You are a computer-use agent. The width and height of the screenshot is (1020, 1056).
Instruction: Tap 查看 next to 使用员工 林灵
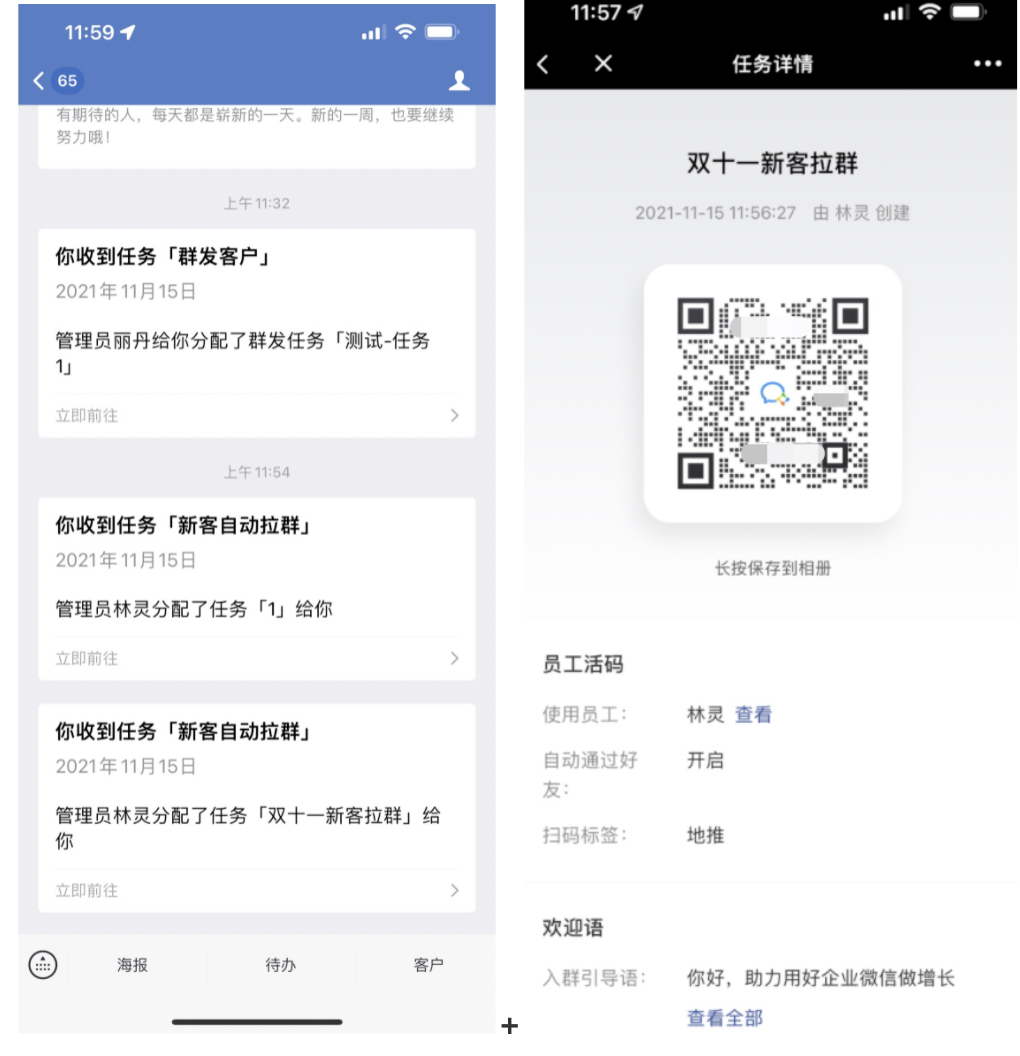753,714
